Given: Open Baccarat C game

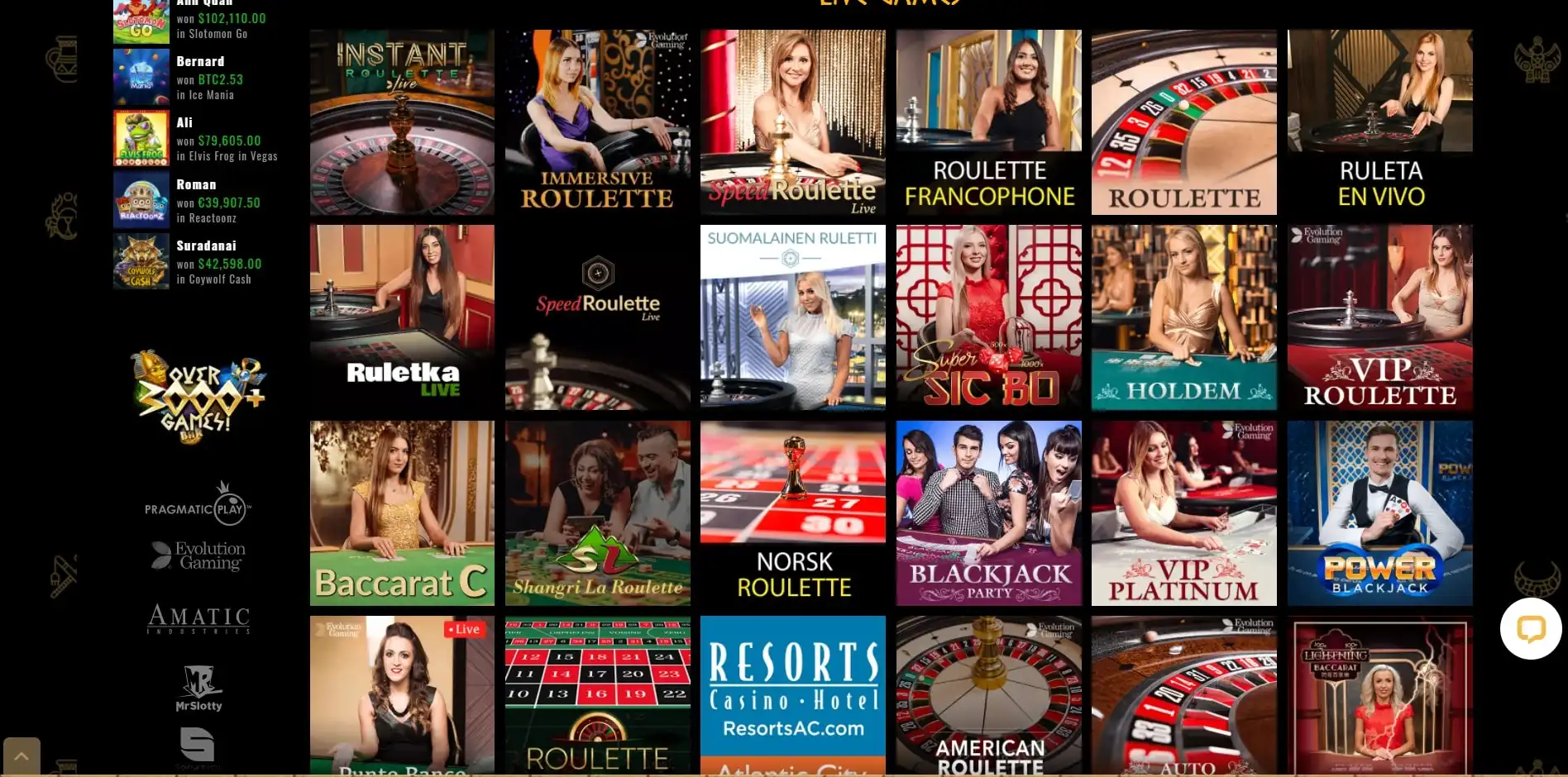Looking at the screenshot, I should (402, 512).
